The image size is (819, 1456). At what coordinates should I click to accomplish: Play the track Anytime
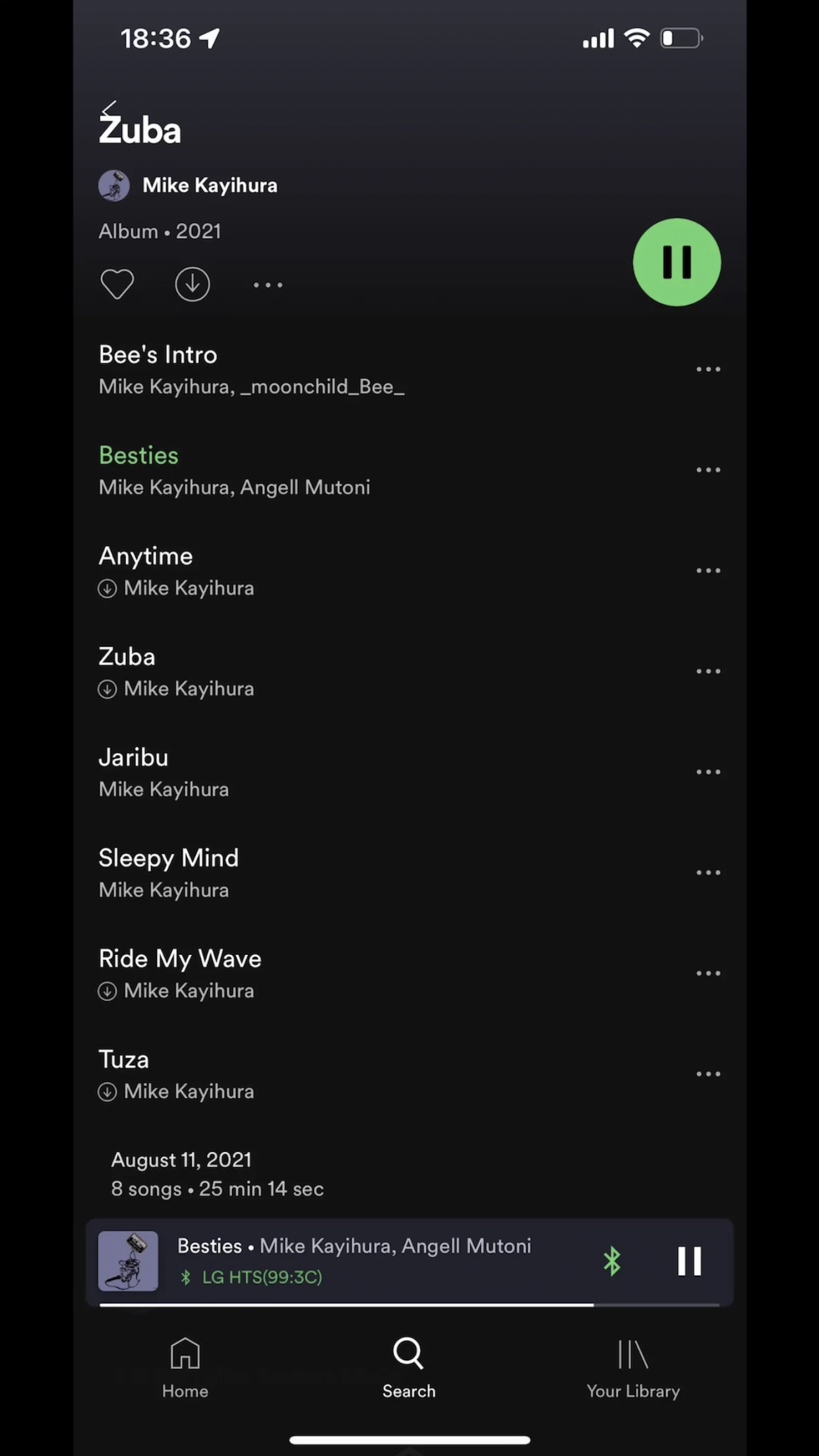[x=146, y=557]
